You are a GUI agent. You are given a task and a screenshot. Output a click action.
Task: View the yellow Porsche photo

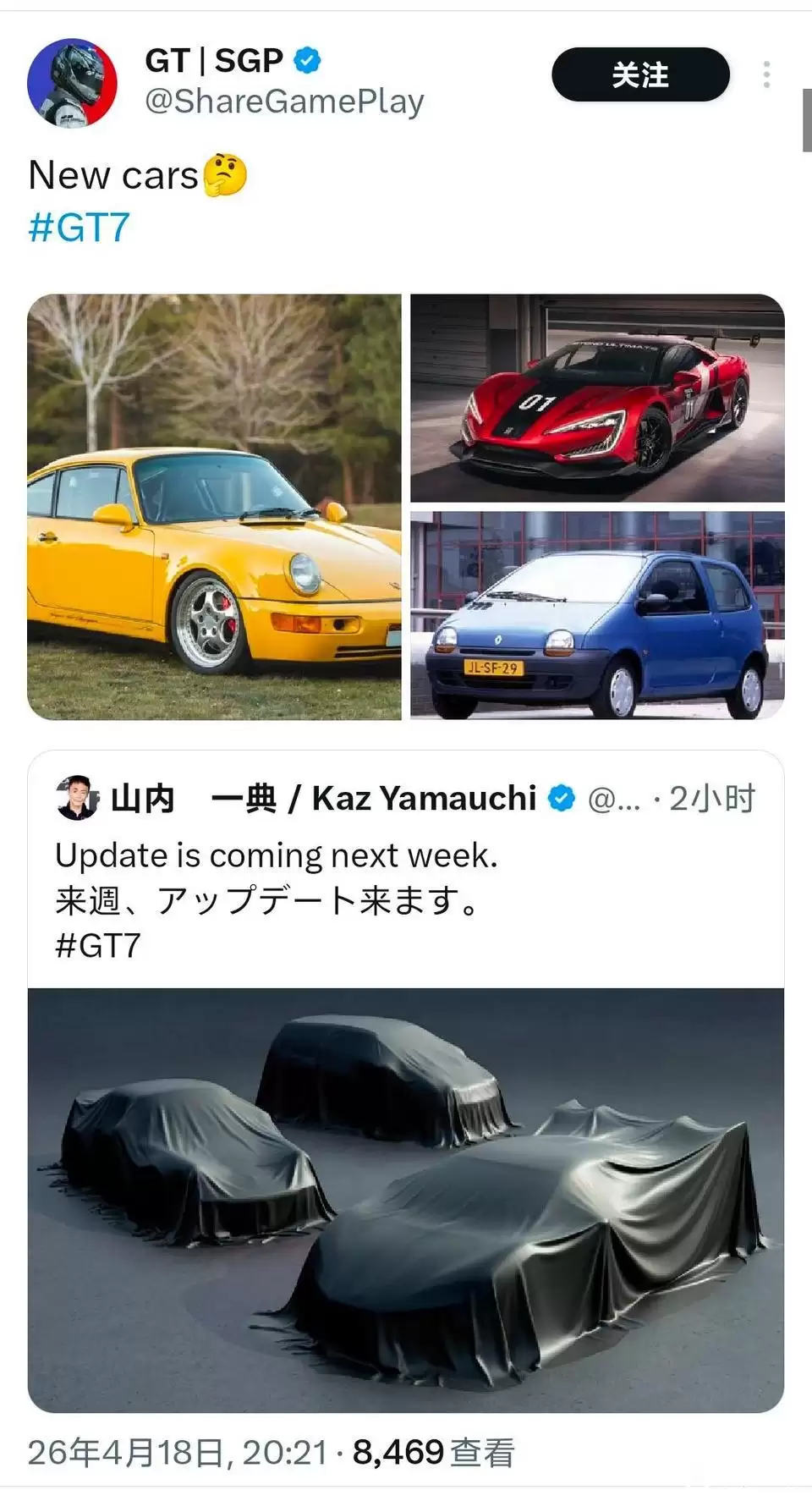pyautogui.click(x=214, y=506)
